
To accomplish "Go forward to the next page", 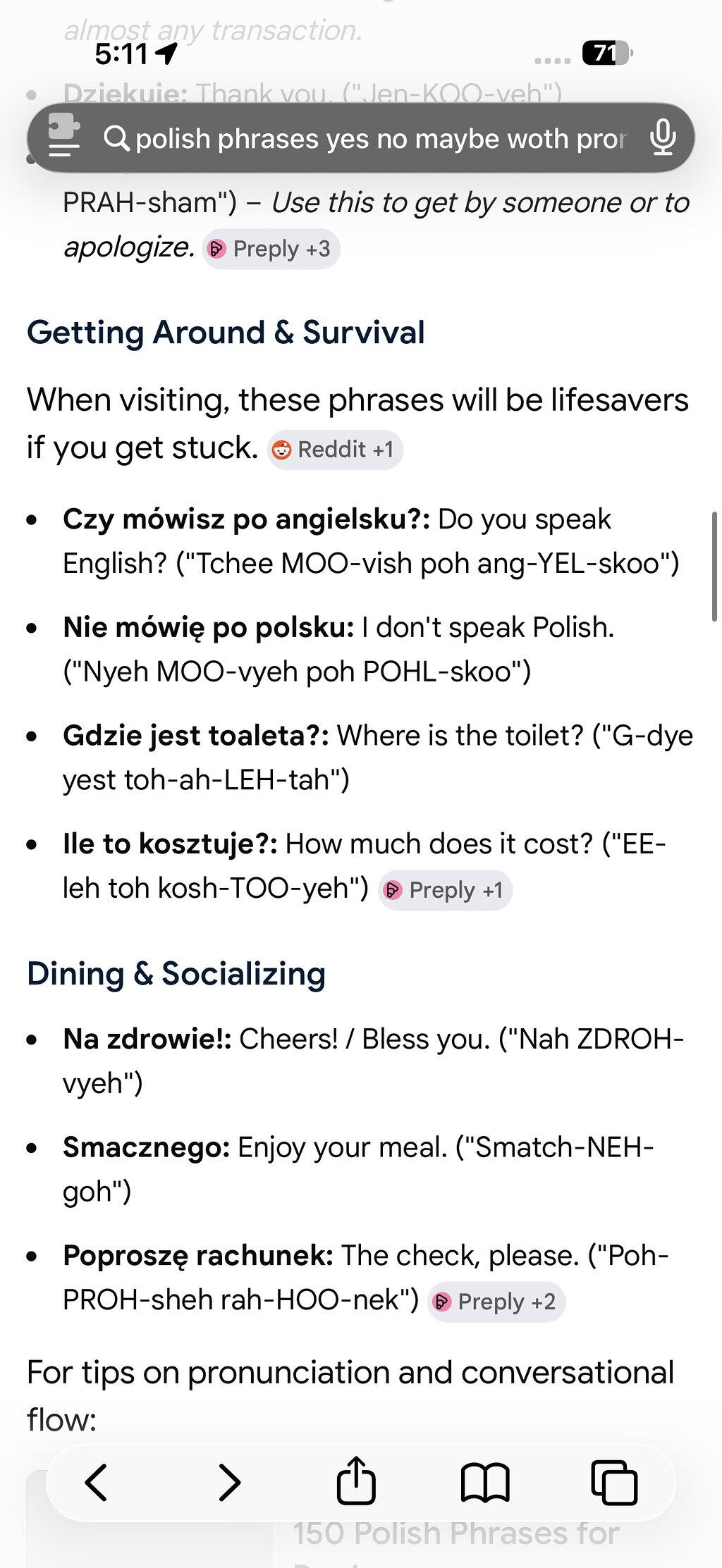I will pos(228,1481).
